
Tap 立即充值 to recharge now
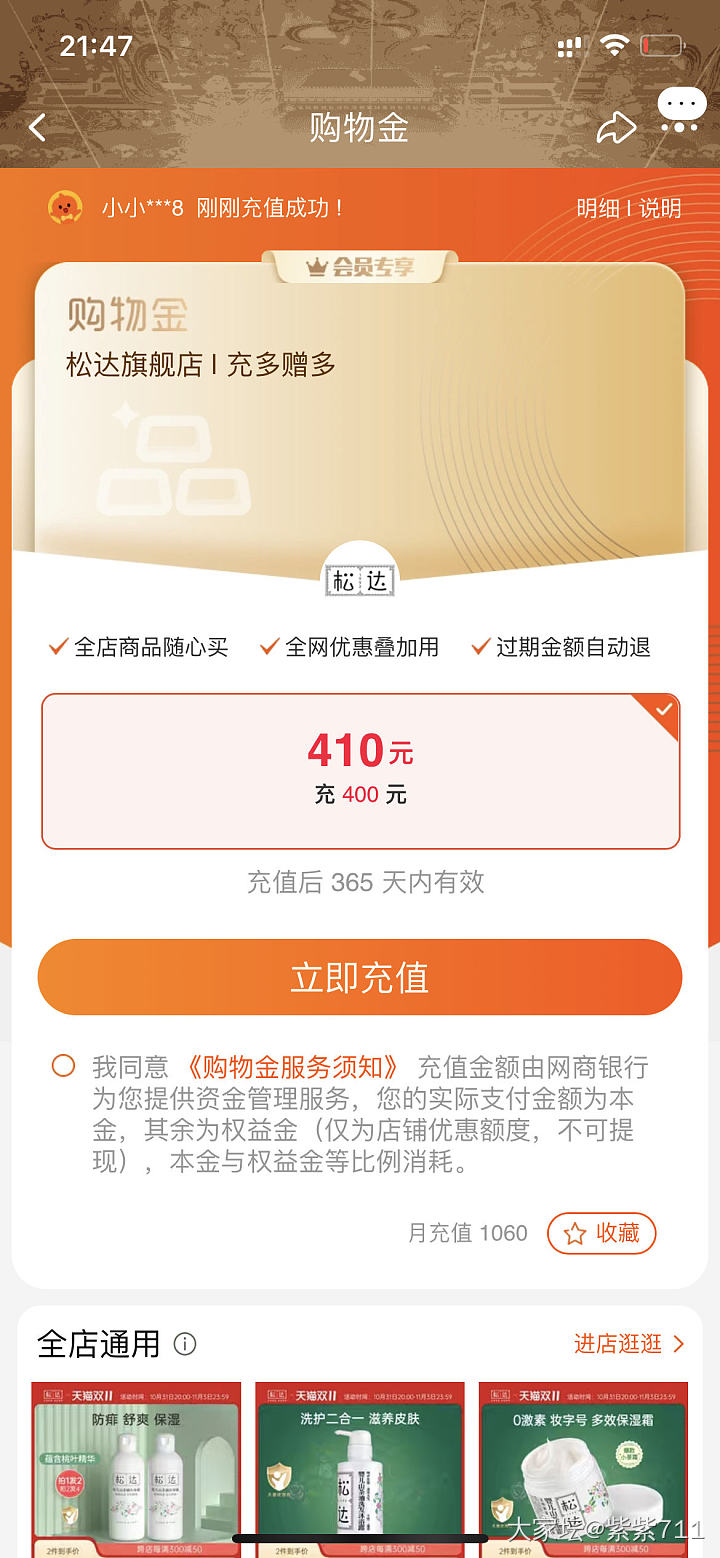(x=360, y=977)
